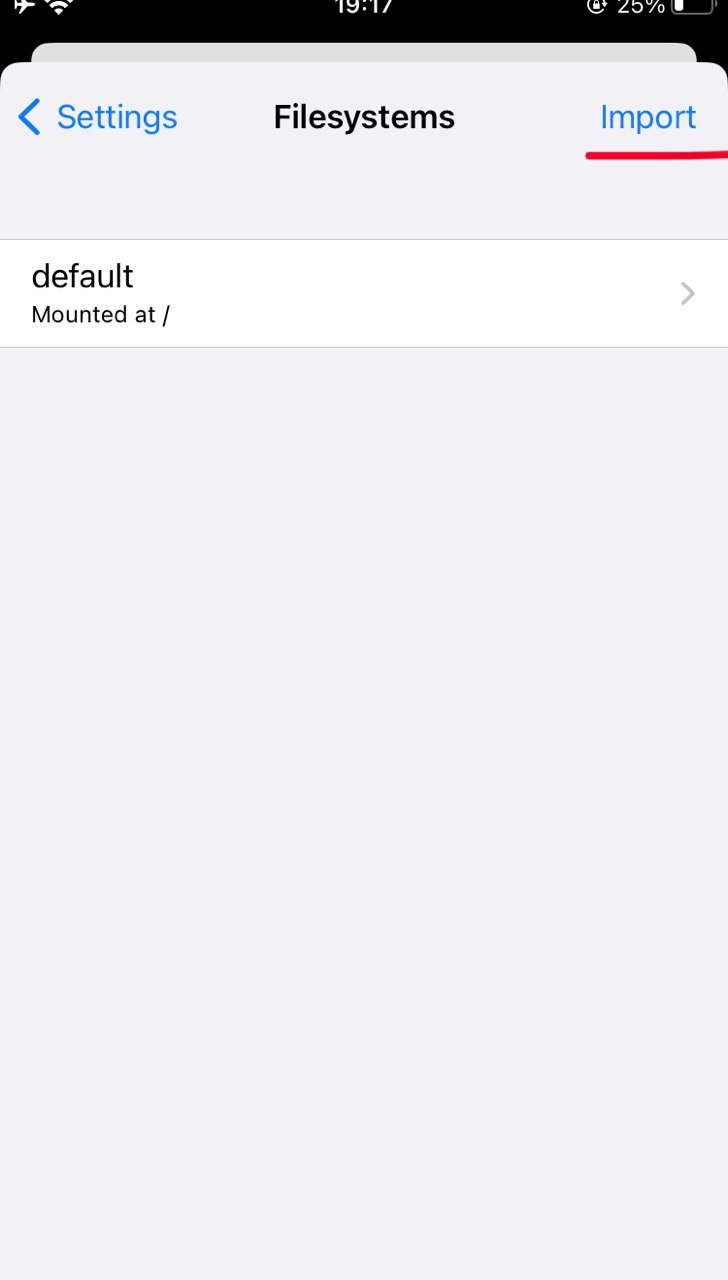Screen dimensions: 728x1280
Task: Tap Import to add a filesystem
Action: pyautogui.click(x=648, y=117)
